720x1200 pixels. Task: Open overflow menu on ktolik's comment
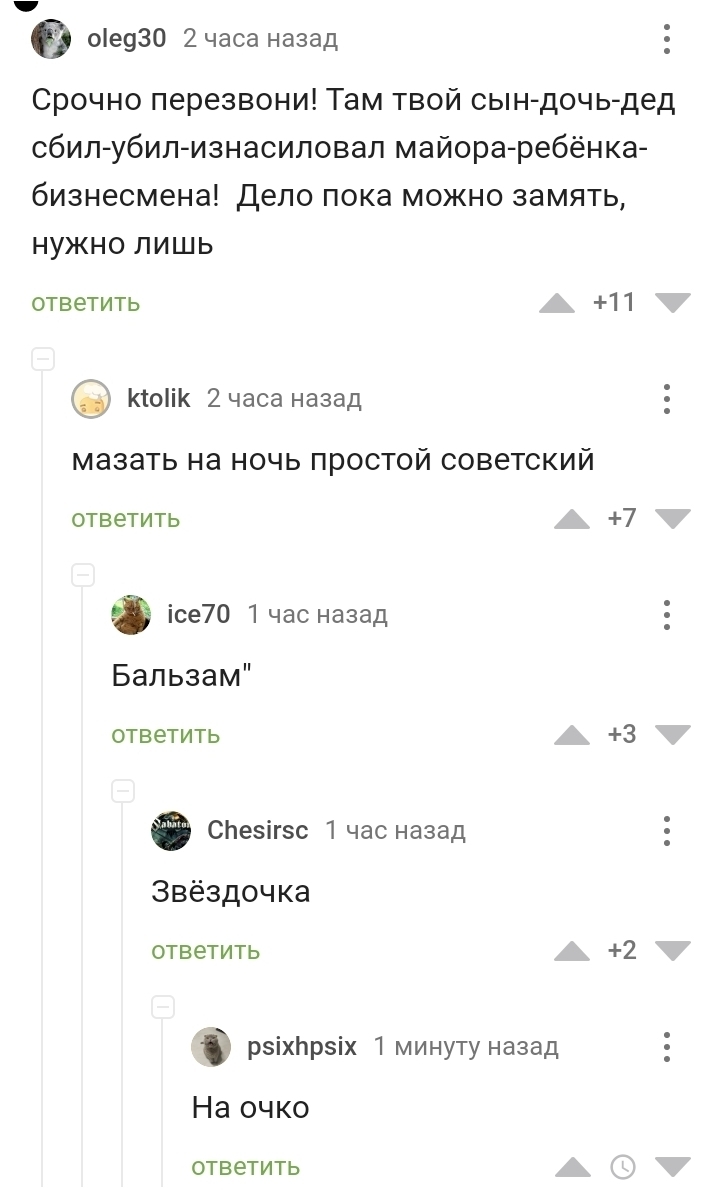[x=667, y=398]
